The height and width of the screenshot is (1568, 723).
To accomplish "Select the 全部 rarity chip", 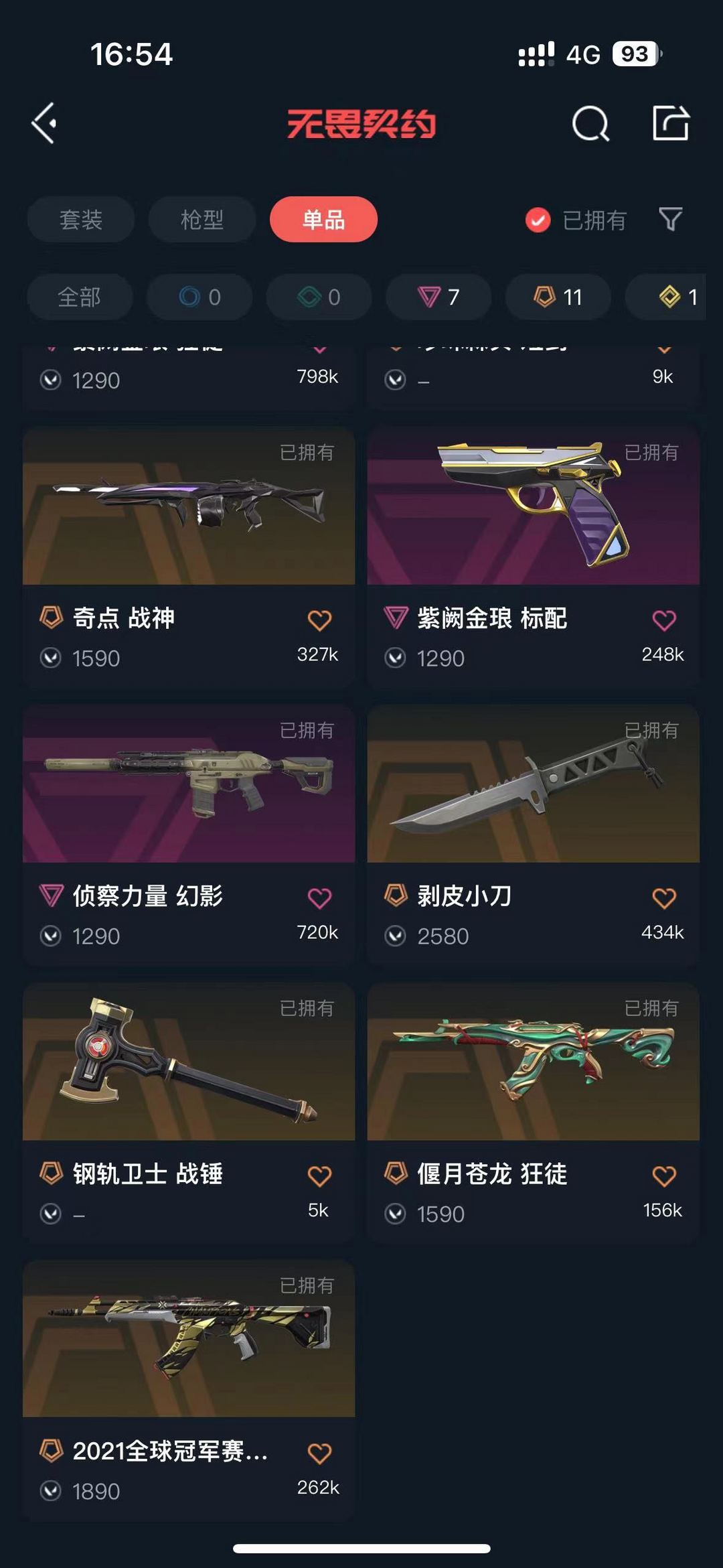I will (80, 297).
